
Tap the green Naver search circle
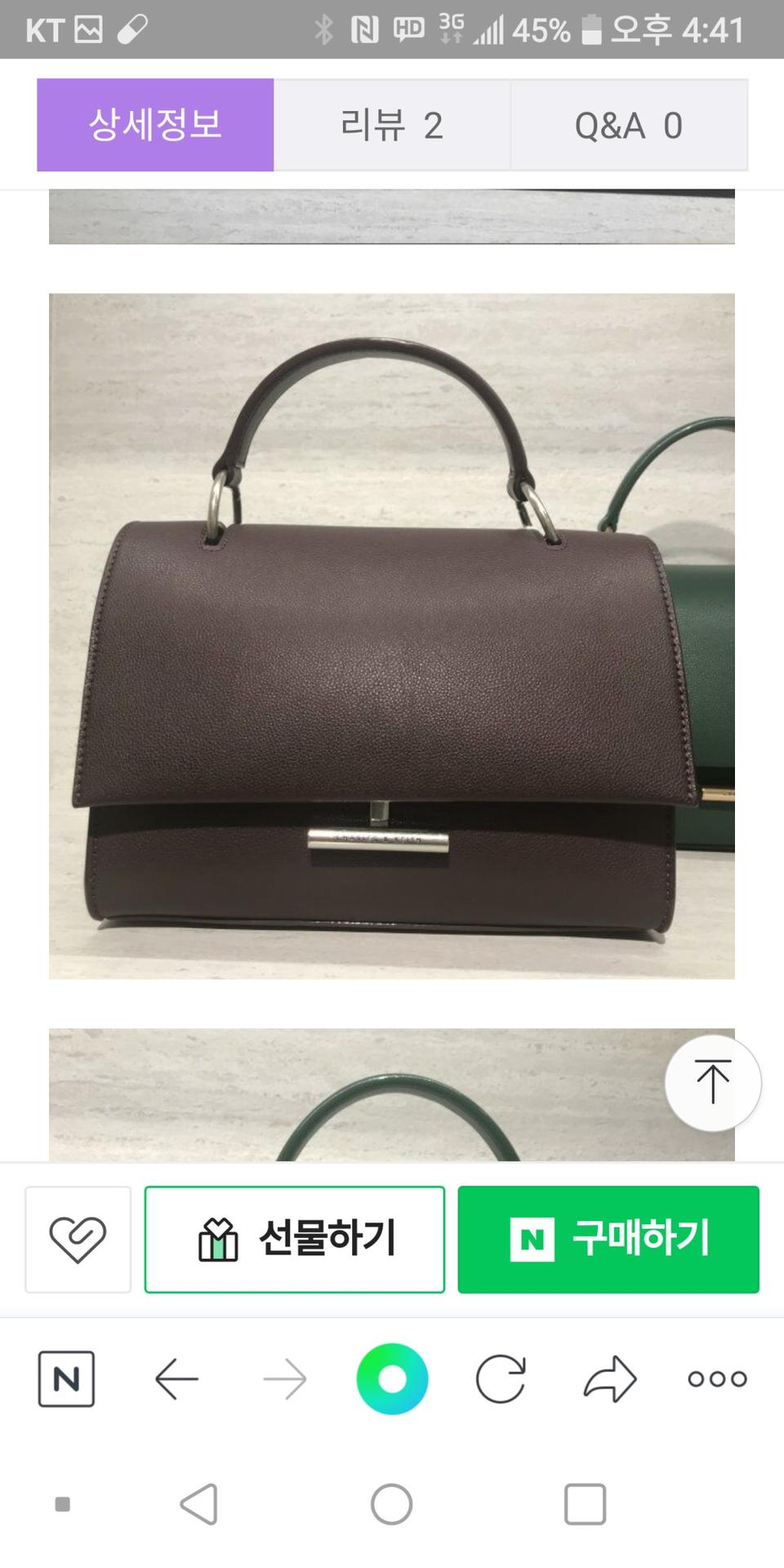(x=392, y=1379)
